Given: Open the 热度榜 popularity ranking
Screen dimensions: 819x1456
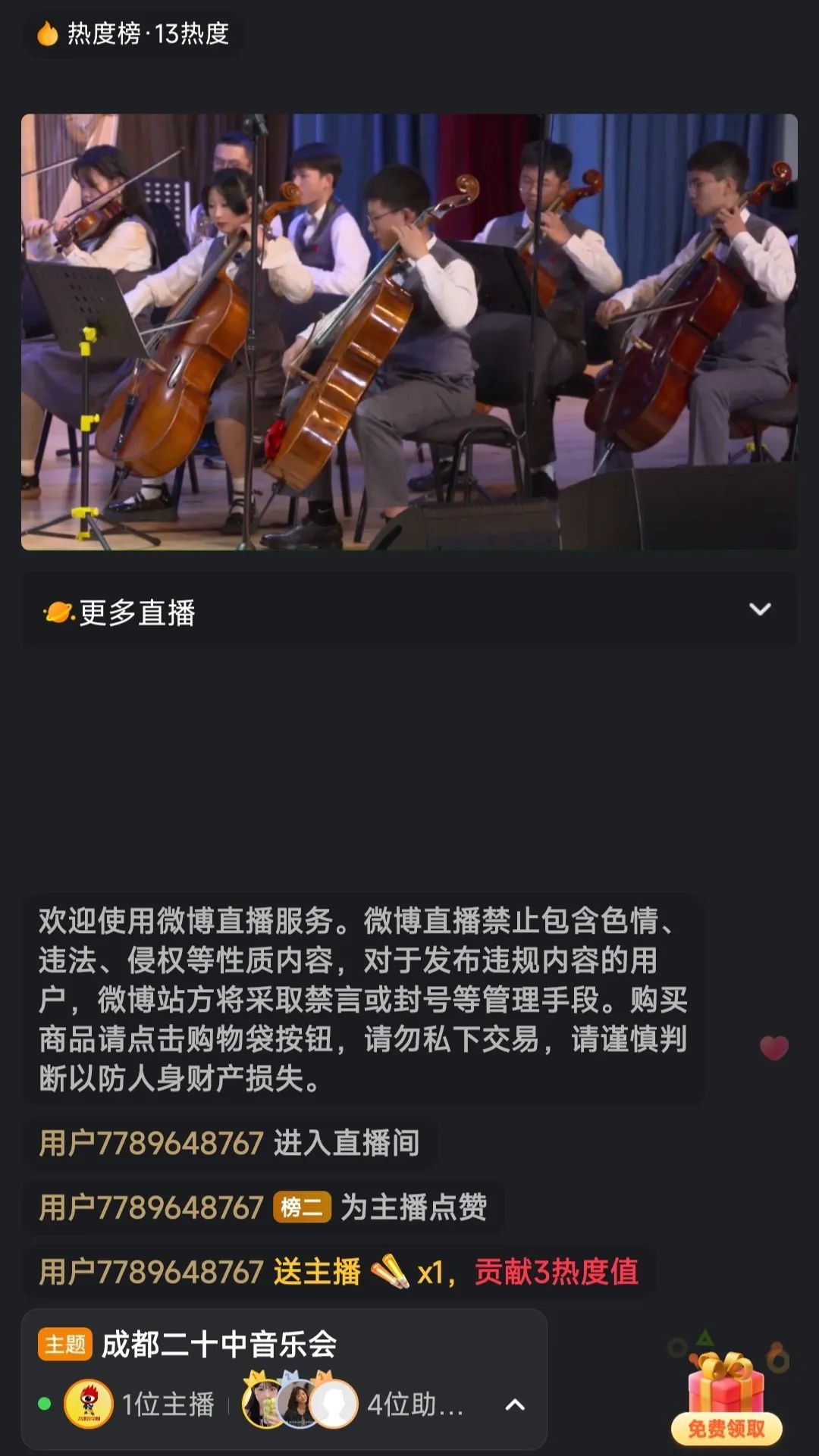Looking at the screenshot, I should click(134, 33).
